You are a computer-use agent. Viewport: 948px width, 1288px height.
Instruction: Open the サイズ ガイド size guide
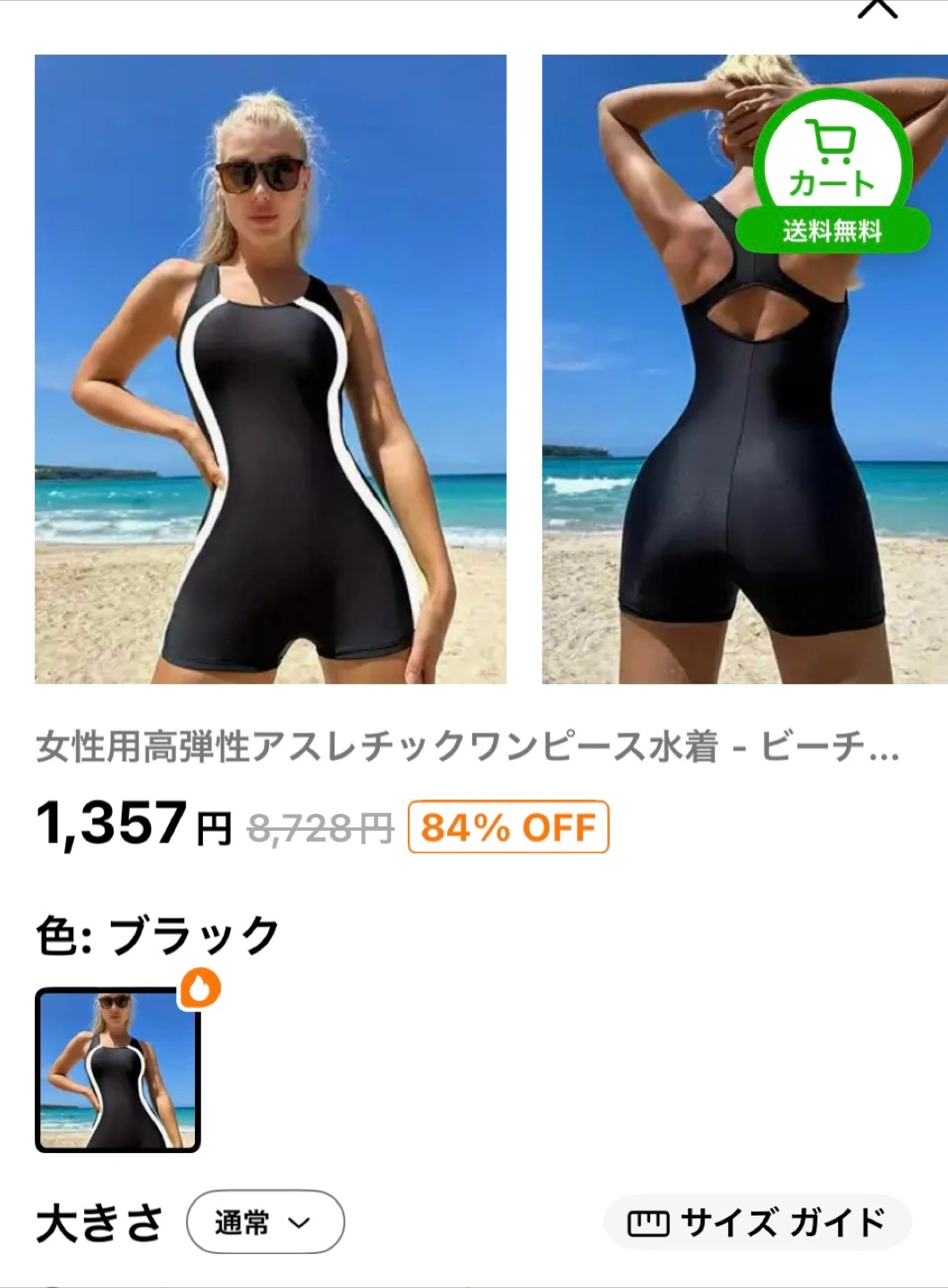[757, 1222]
